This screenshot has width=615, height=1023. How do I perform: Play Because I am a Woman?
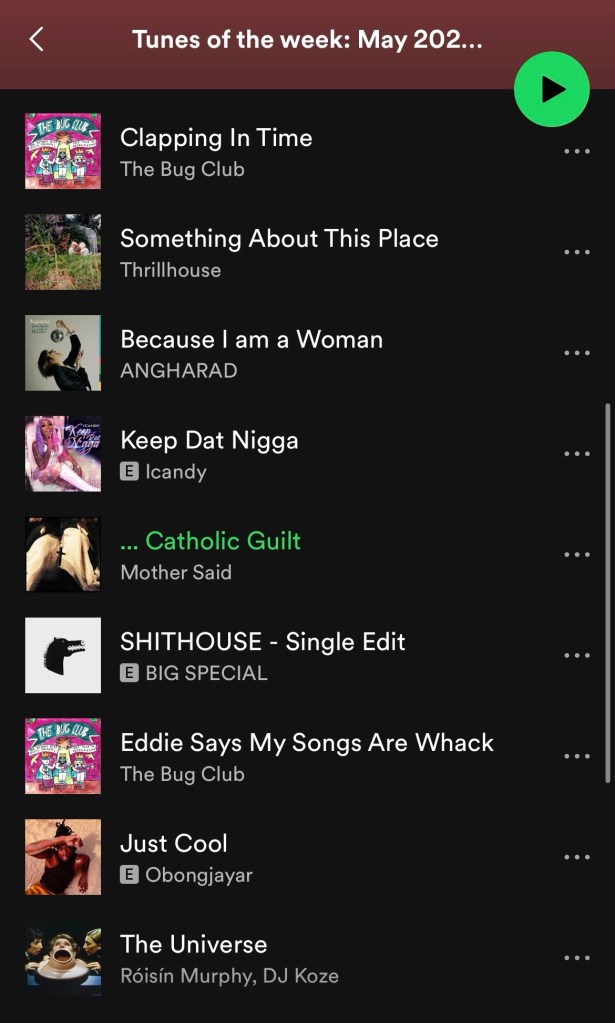click(x=251, y=340)
